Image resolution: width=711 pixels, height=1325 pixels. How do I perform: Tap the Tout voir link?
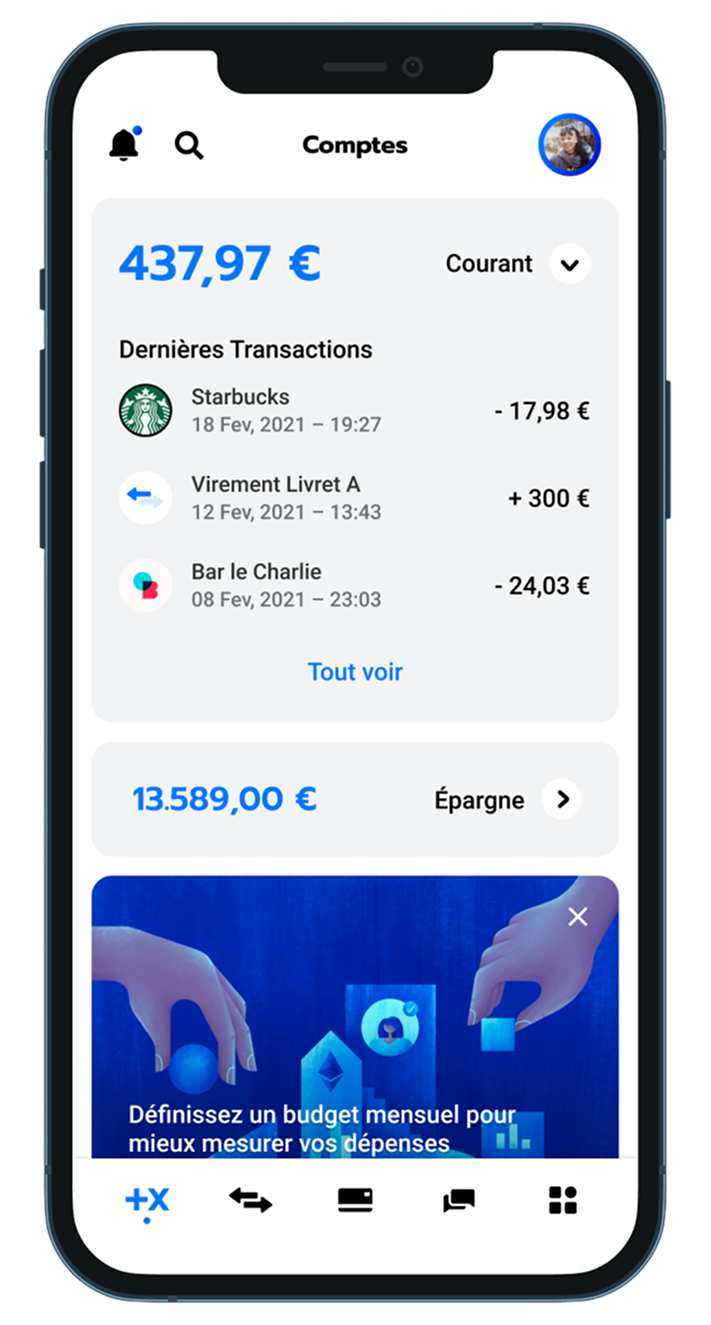(x=355, y=672)
